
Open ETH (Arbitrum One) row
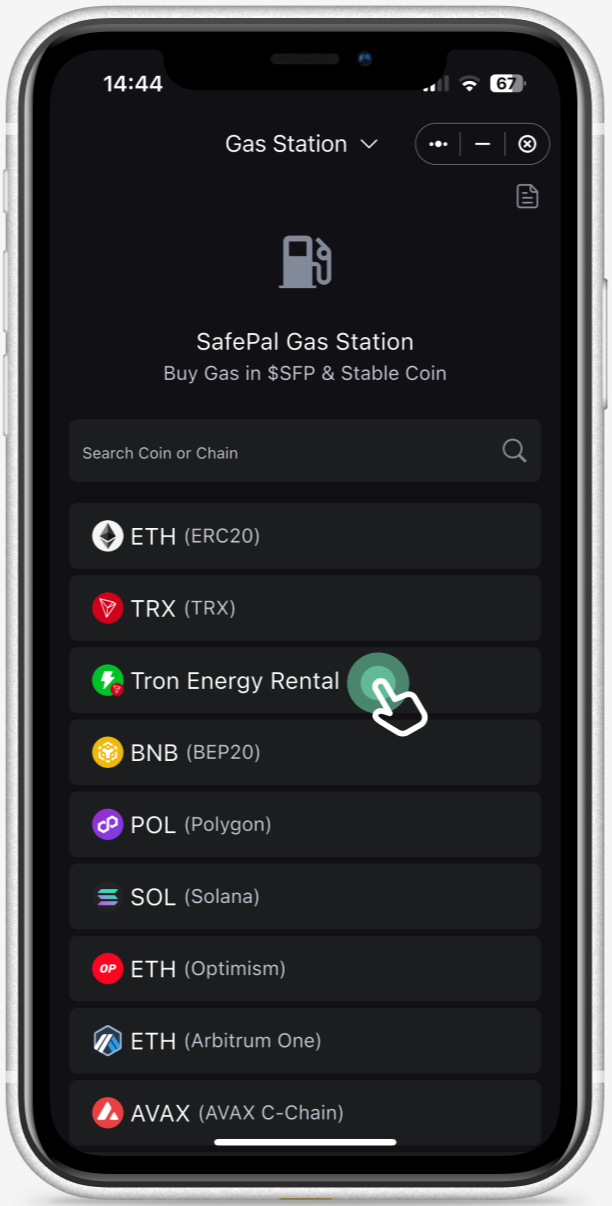[x=304, y=1040]
